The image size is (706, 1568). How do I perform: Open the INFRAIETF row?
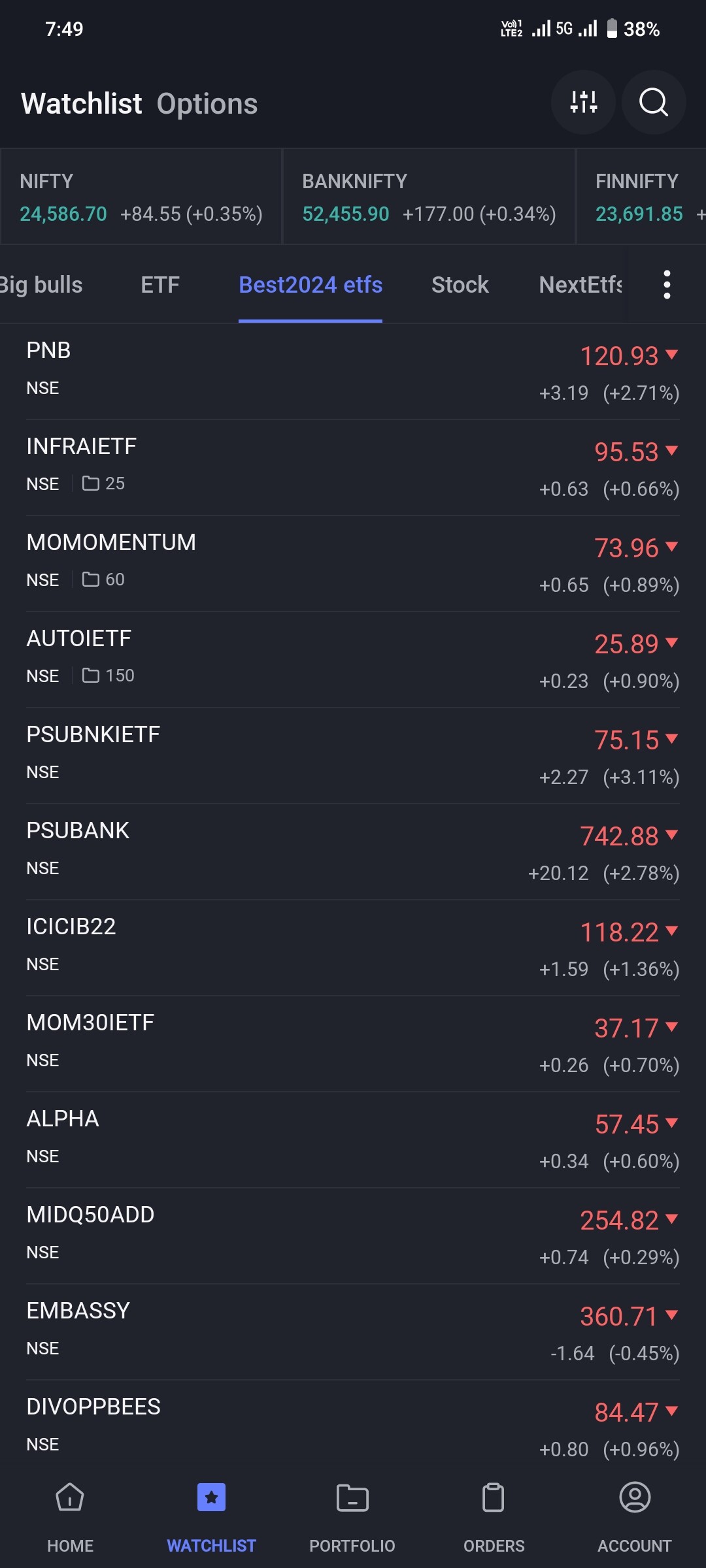353,468
